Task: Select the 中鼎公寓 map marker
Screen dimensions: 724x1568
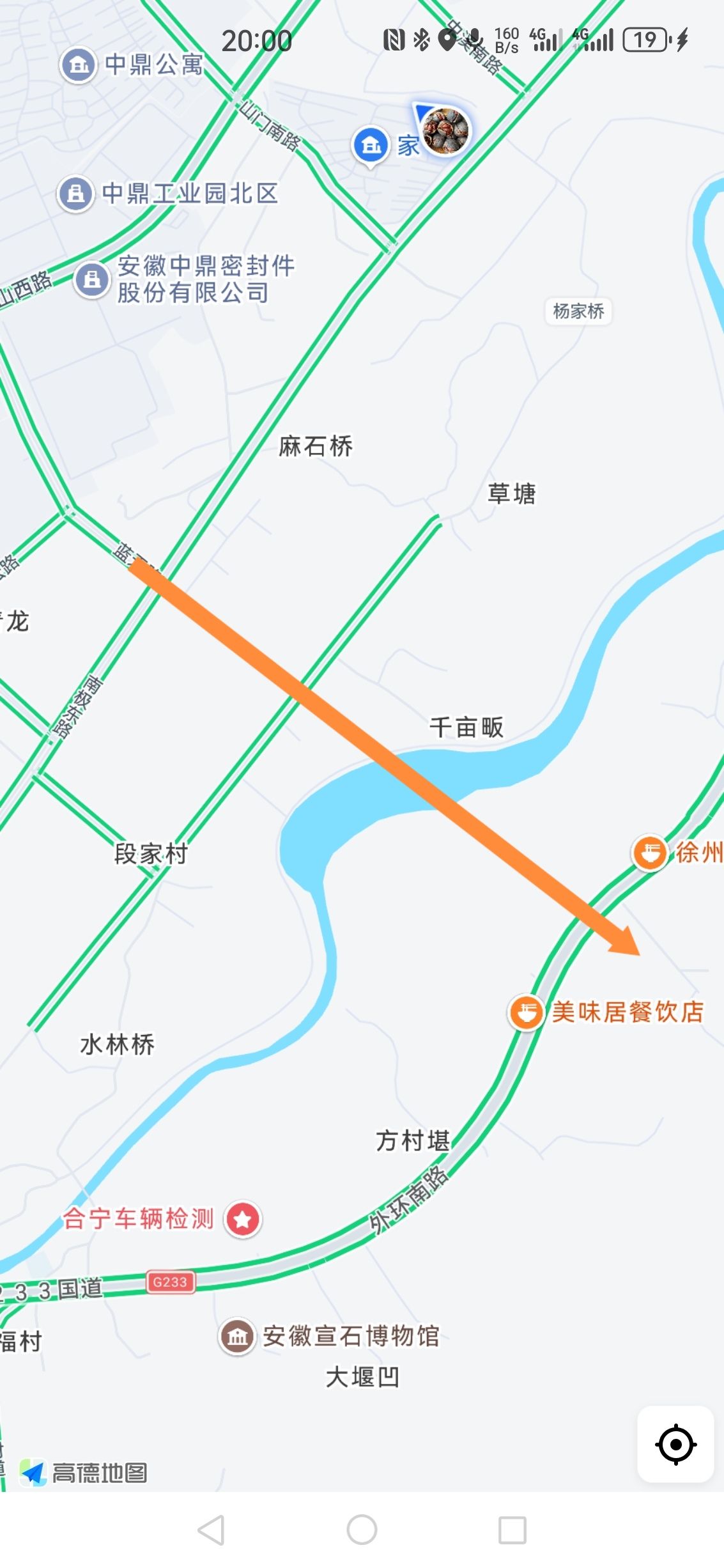Action: 79,65
